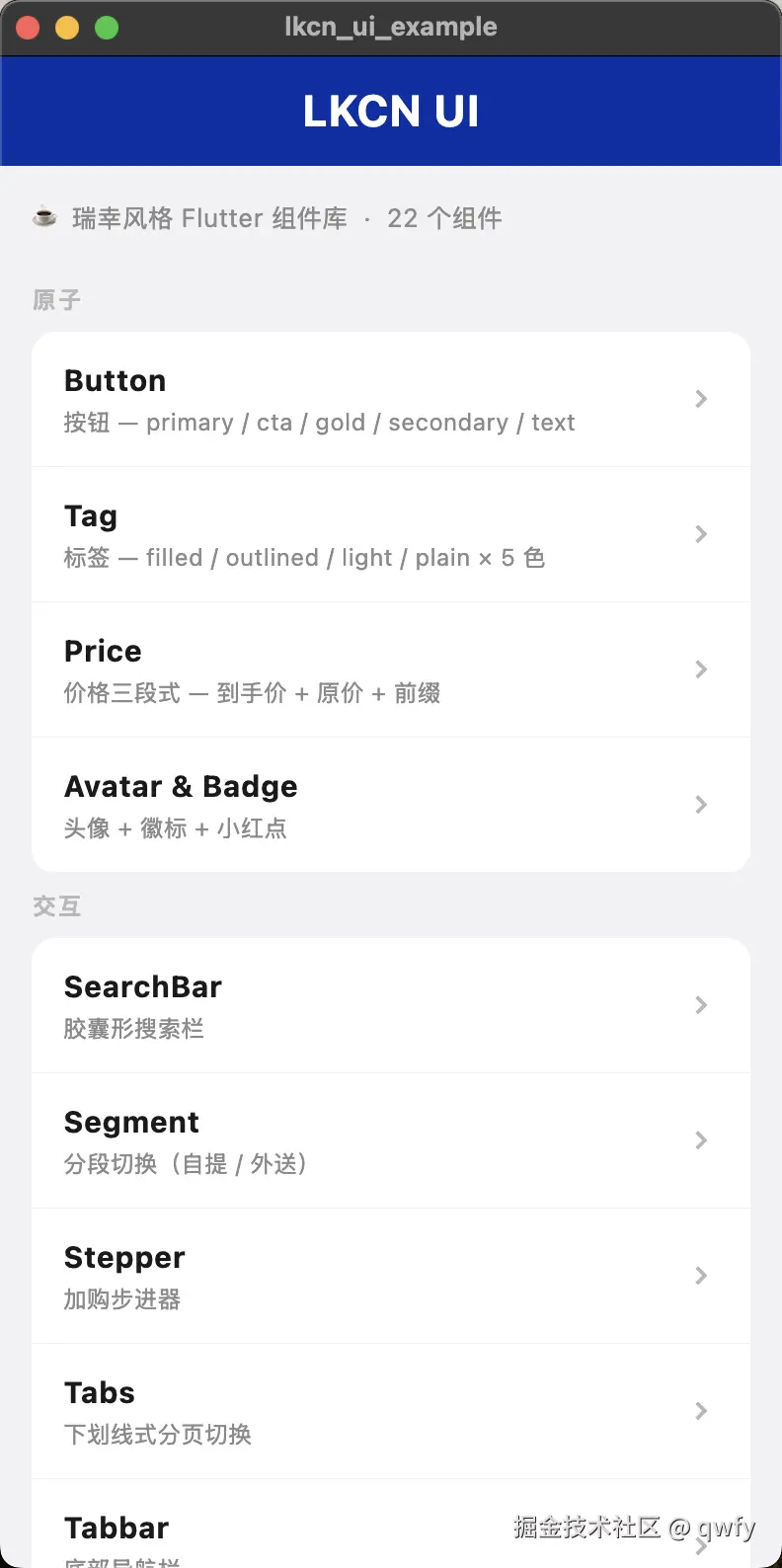The image size is (782, 1568).
Task: Open the SearchBar entry using its arrow
Action: (x=701, y=1005)
